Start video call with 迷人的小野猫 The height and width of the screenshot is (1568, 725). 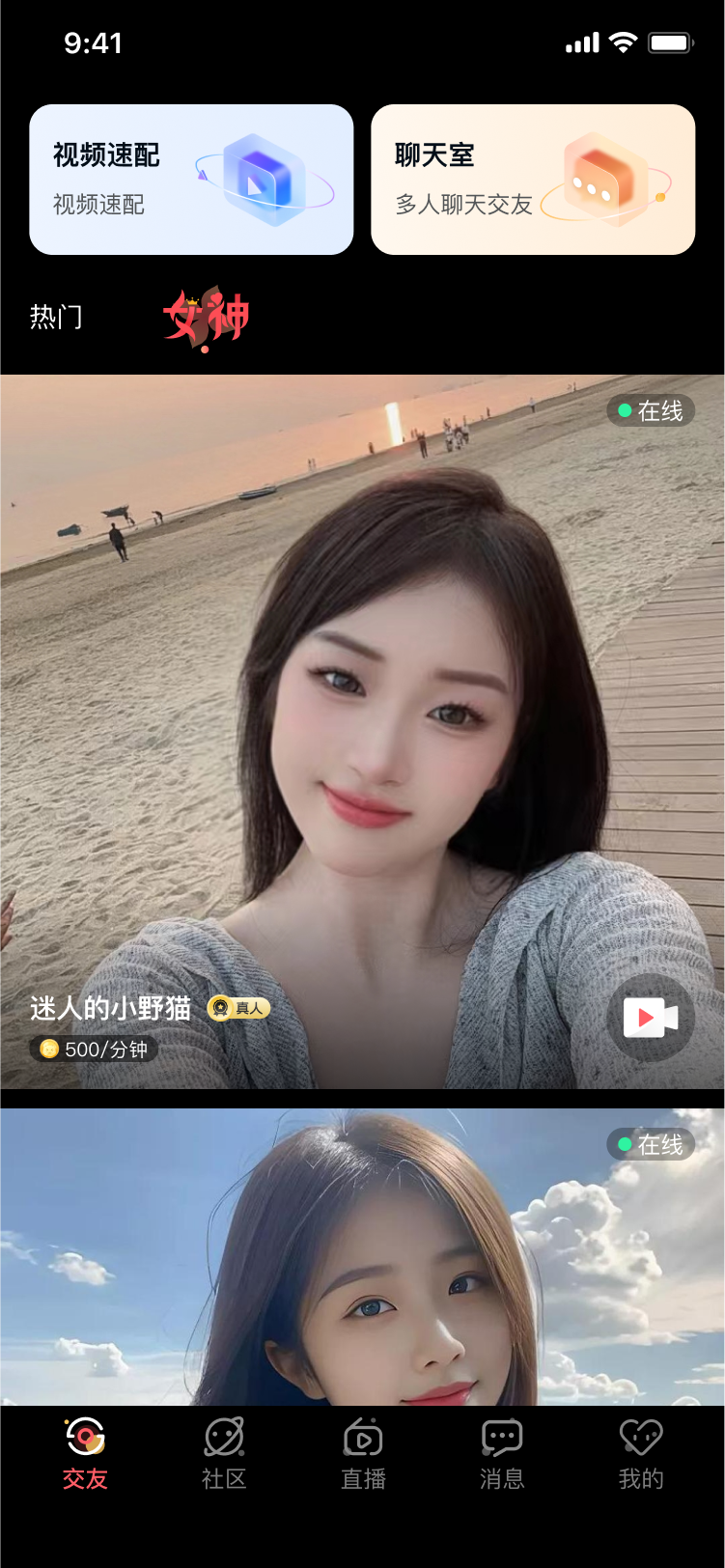(x=650, y=1018)
